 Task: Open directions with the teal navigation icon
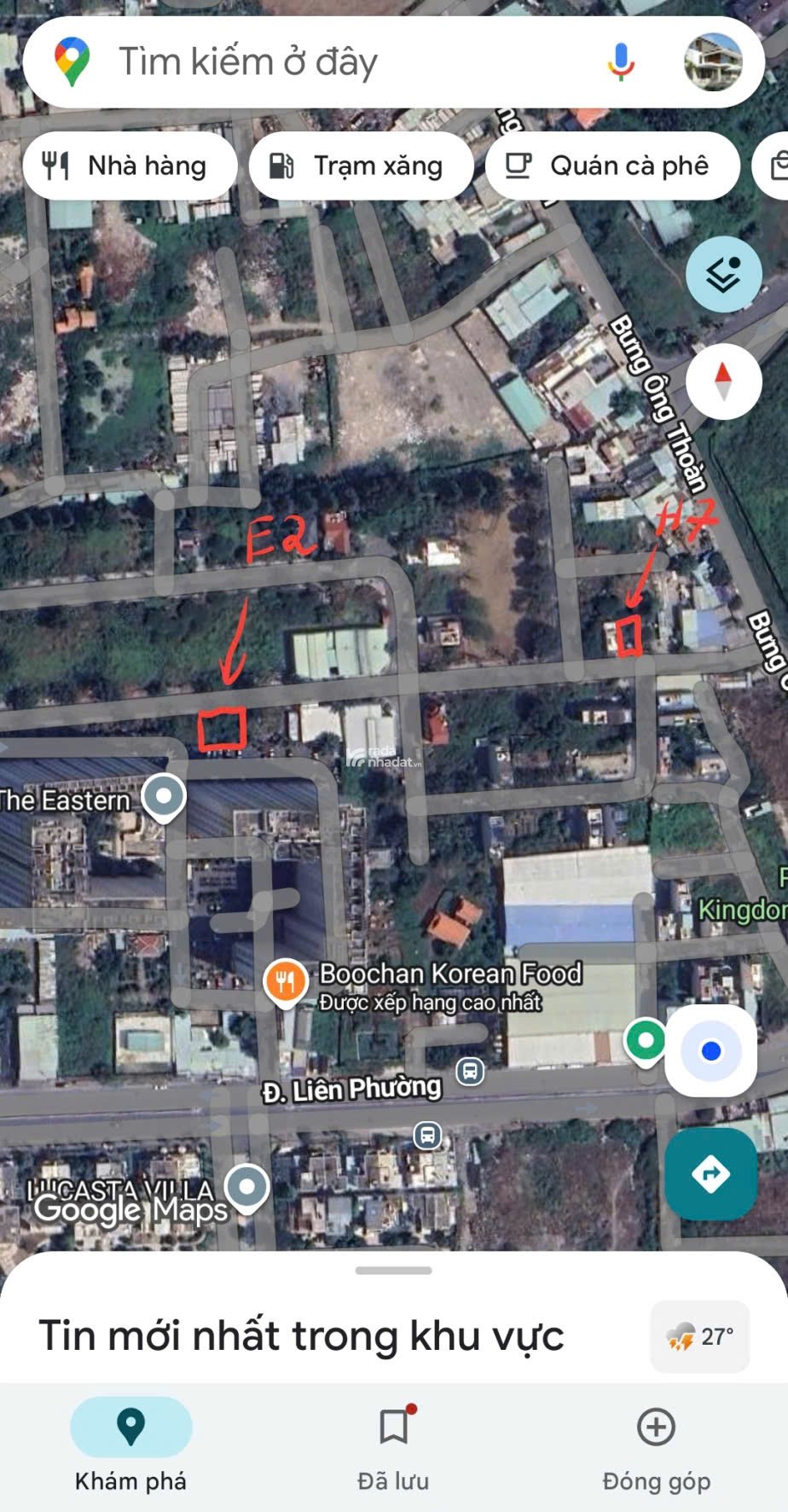(x=710, y=1172)
